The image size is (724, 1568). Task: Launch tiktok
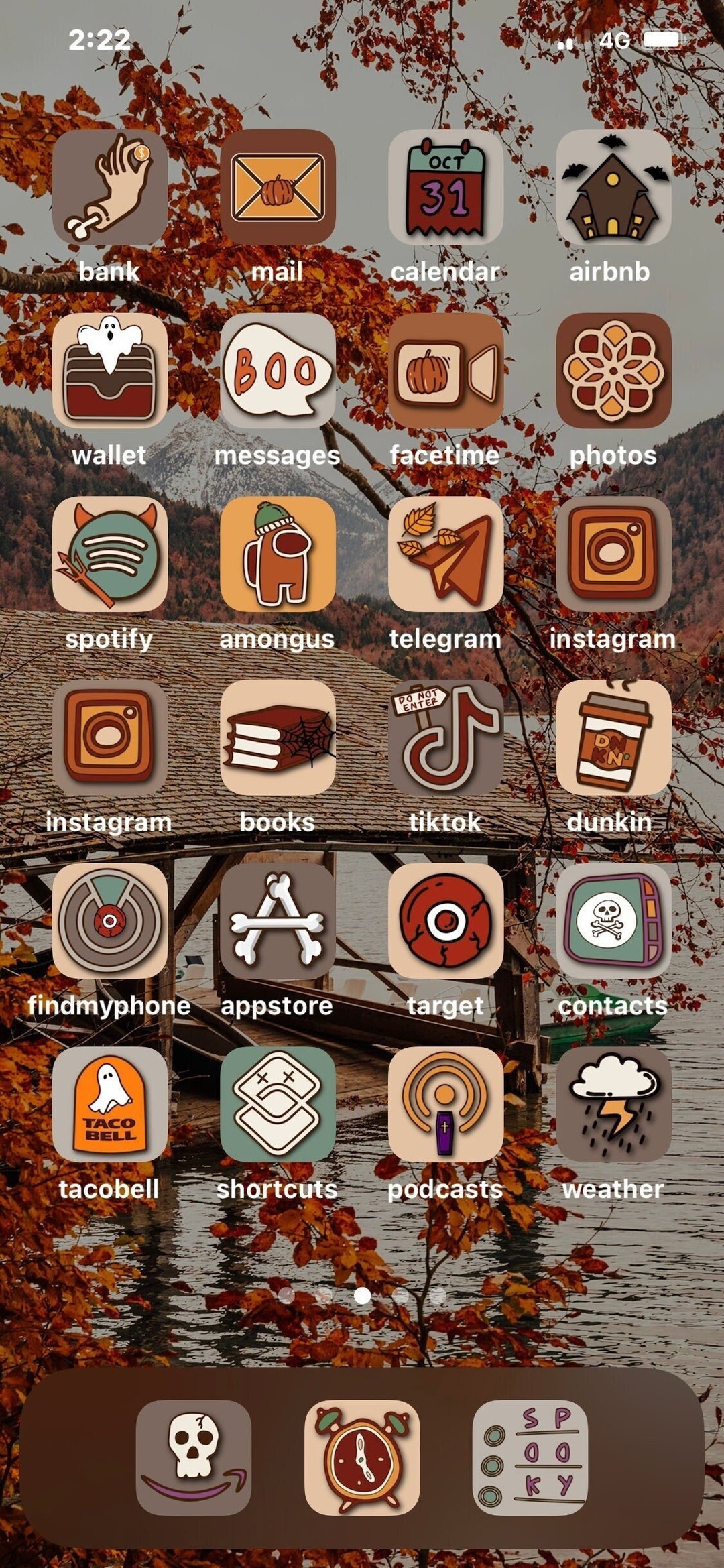point(445,738)
